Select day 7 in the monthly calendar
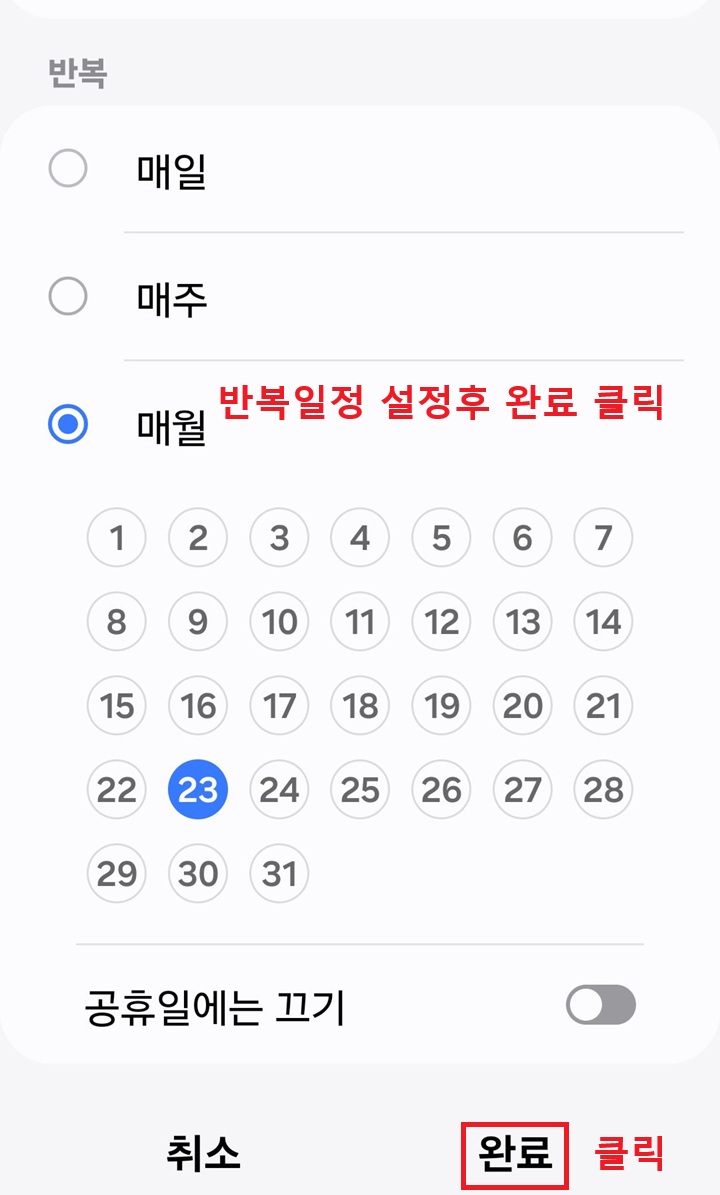This screenshot has width=720, height=1195. (x=604, y=537)
